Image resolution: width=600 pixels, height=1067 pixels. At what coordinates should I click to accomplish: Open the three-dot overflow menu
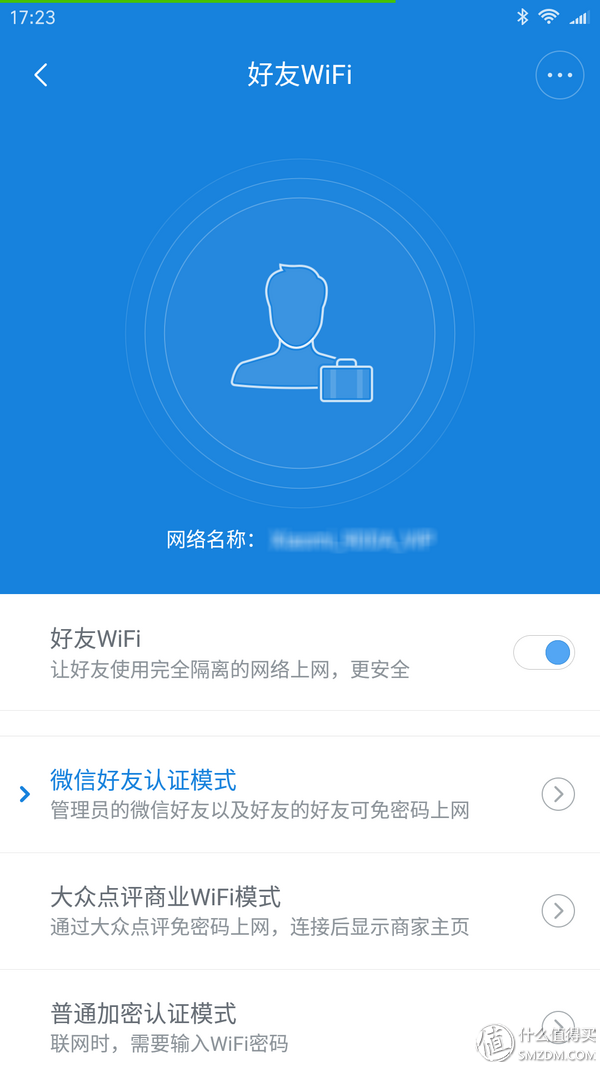pos(559,75)
